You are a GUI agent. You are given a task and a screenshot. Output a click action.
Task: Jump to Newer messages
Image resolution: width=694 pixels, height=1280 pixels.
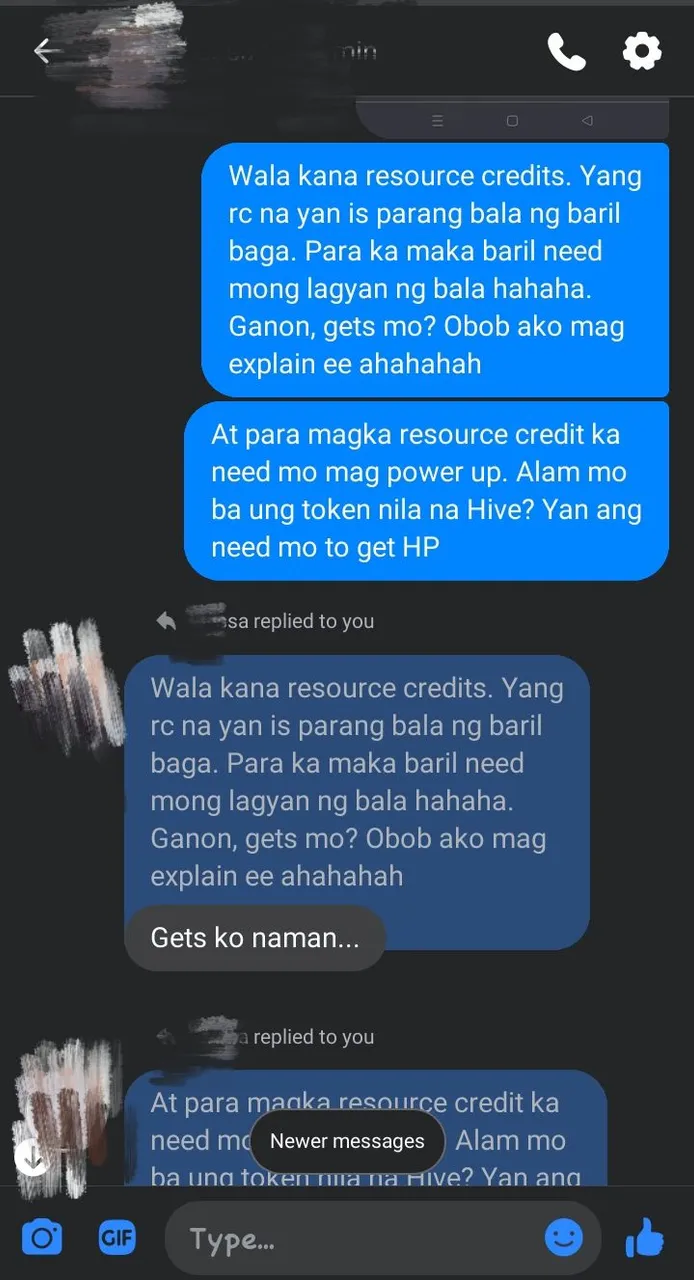[347, 1141]
